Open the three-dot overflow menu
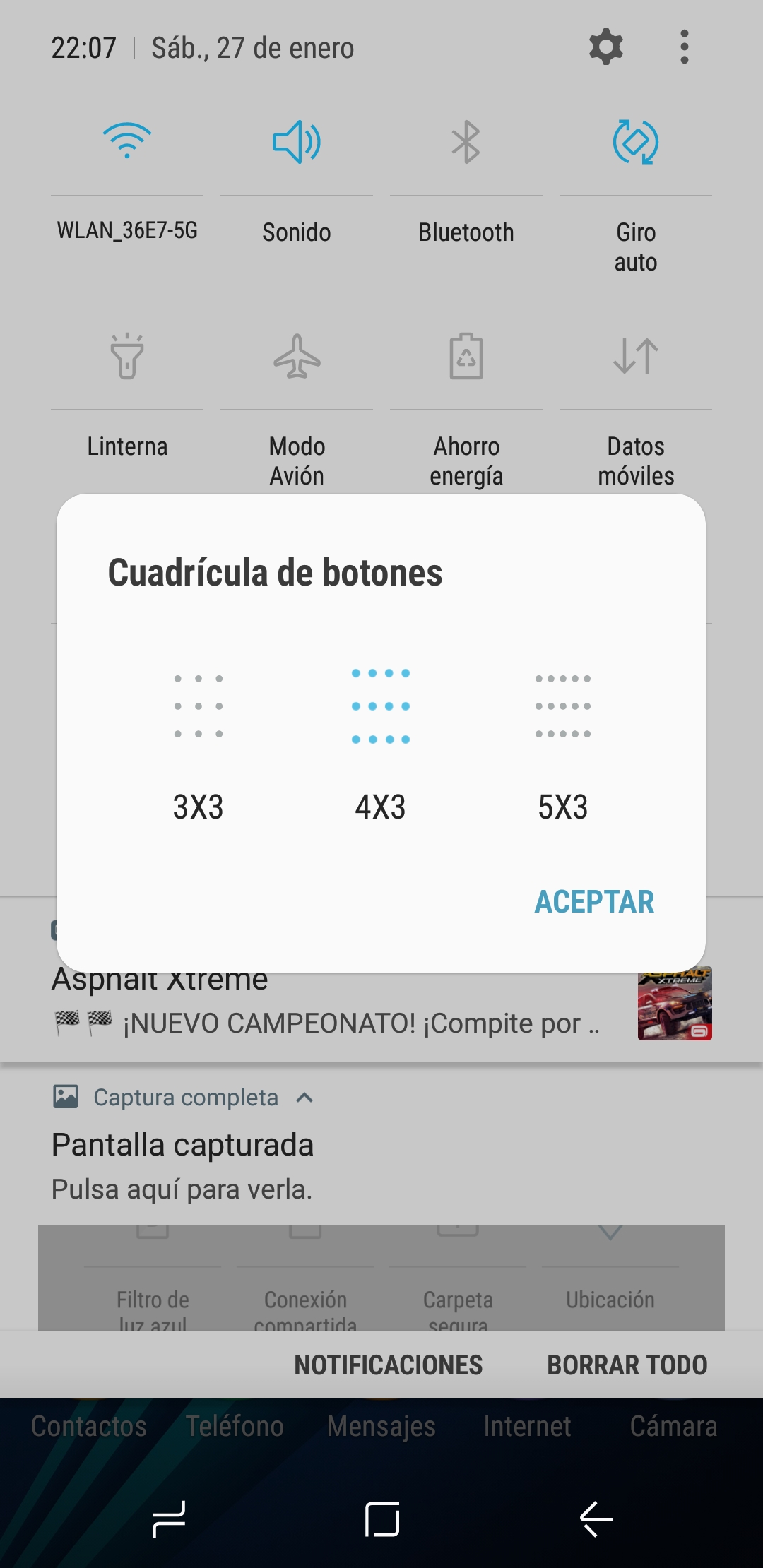The image size is (763, 1568). point(684,48)
